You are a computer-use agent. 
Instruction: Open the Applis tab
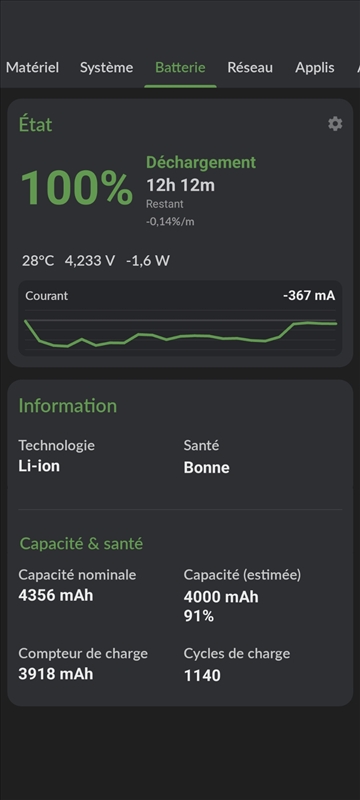tap(315, 68)
